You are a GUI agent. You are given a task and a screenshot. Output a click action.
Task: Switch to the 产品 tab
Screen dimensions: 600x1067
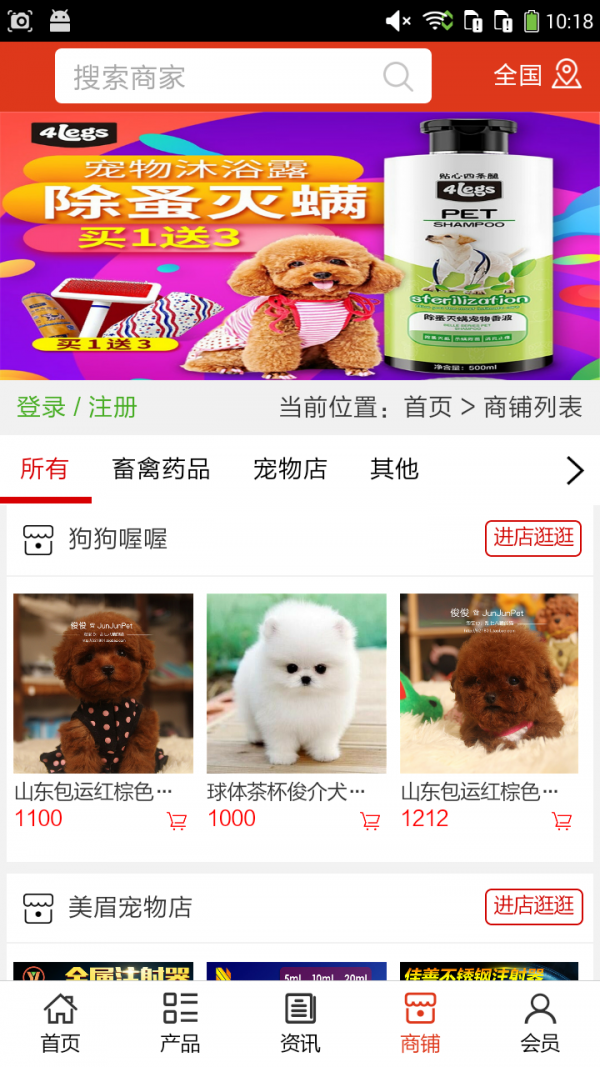pos(180,1022)
